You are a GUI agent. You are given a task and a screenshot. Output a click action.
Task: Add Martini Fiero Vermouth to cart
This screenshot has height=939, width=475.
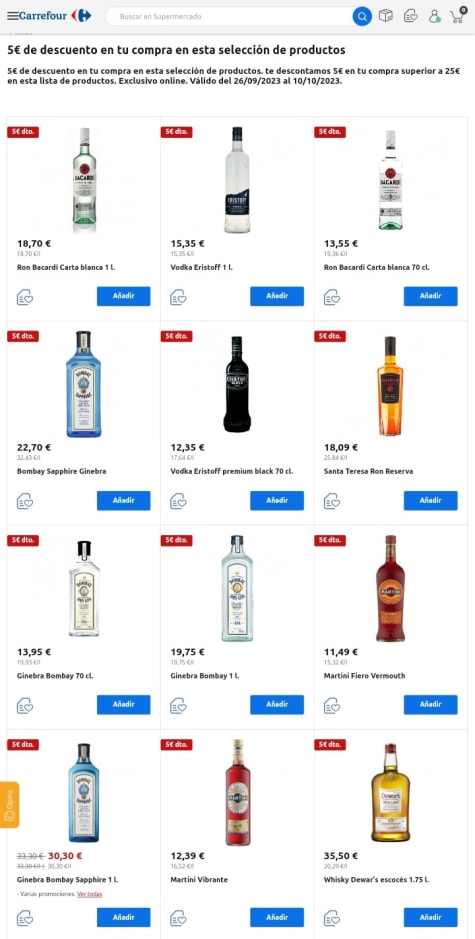point(430,704)
